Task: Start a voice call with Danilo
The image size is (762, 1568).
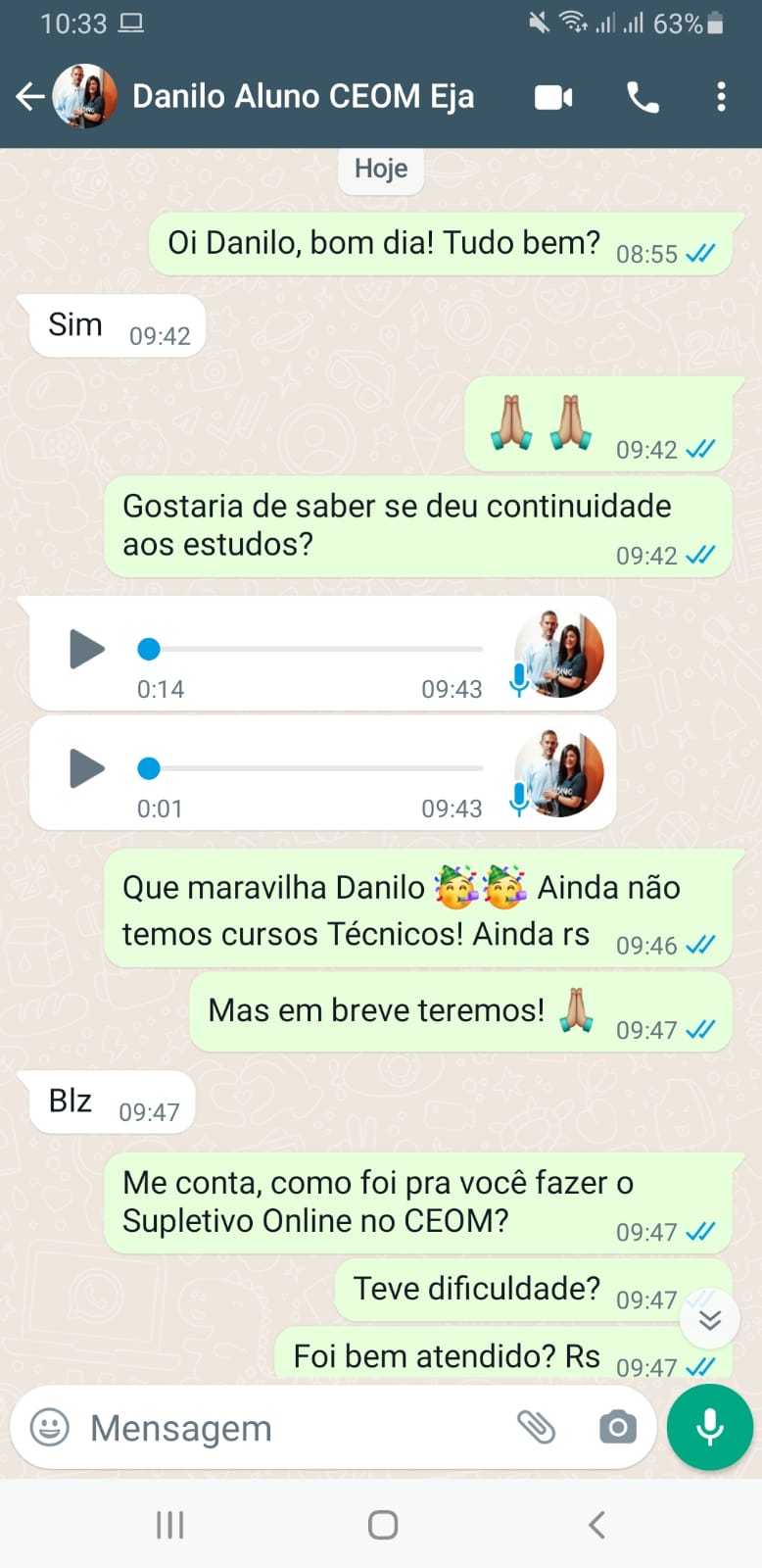Action: [x=643, y=97]
